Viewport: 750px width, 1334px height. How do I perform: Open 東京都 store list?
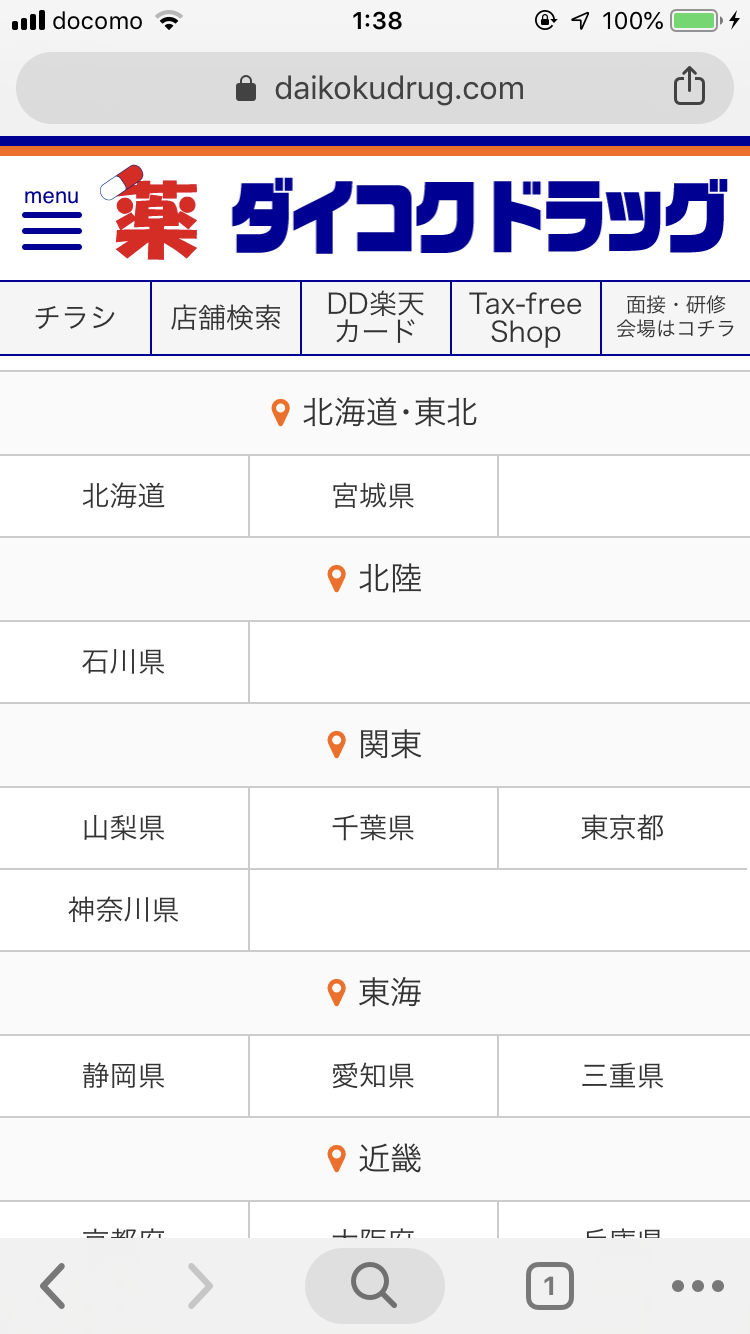[x=622, y=828]
